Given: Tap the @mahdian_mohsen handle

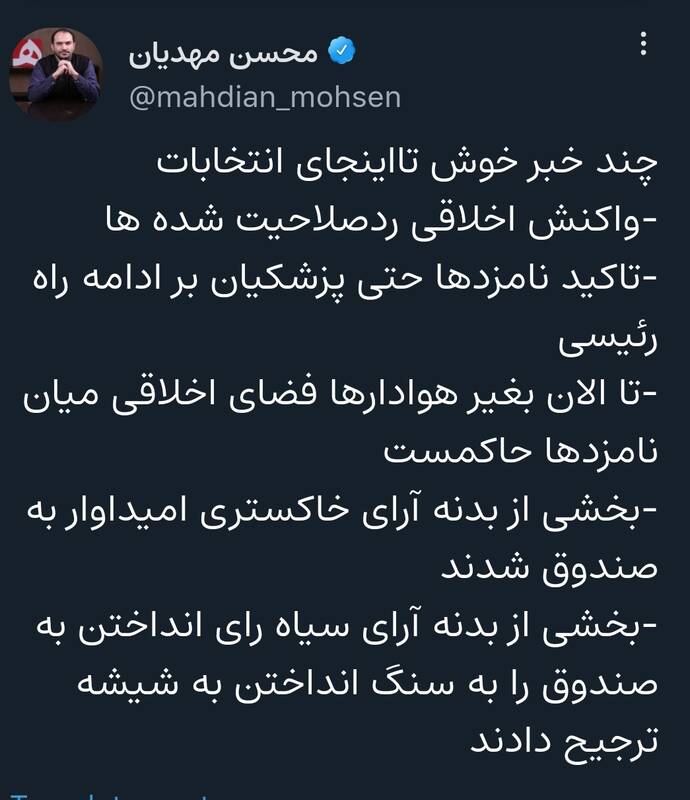Looking at the screenshot, I should tap(264, 98).
